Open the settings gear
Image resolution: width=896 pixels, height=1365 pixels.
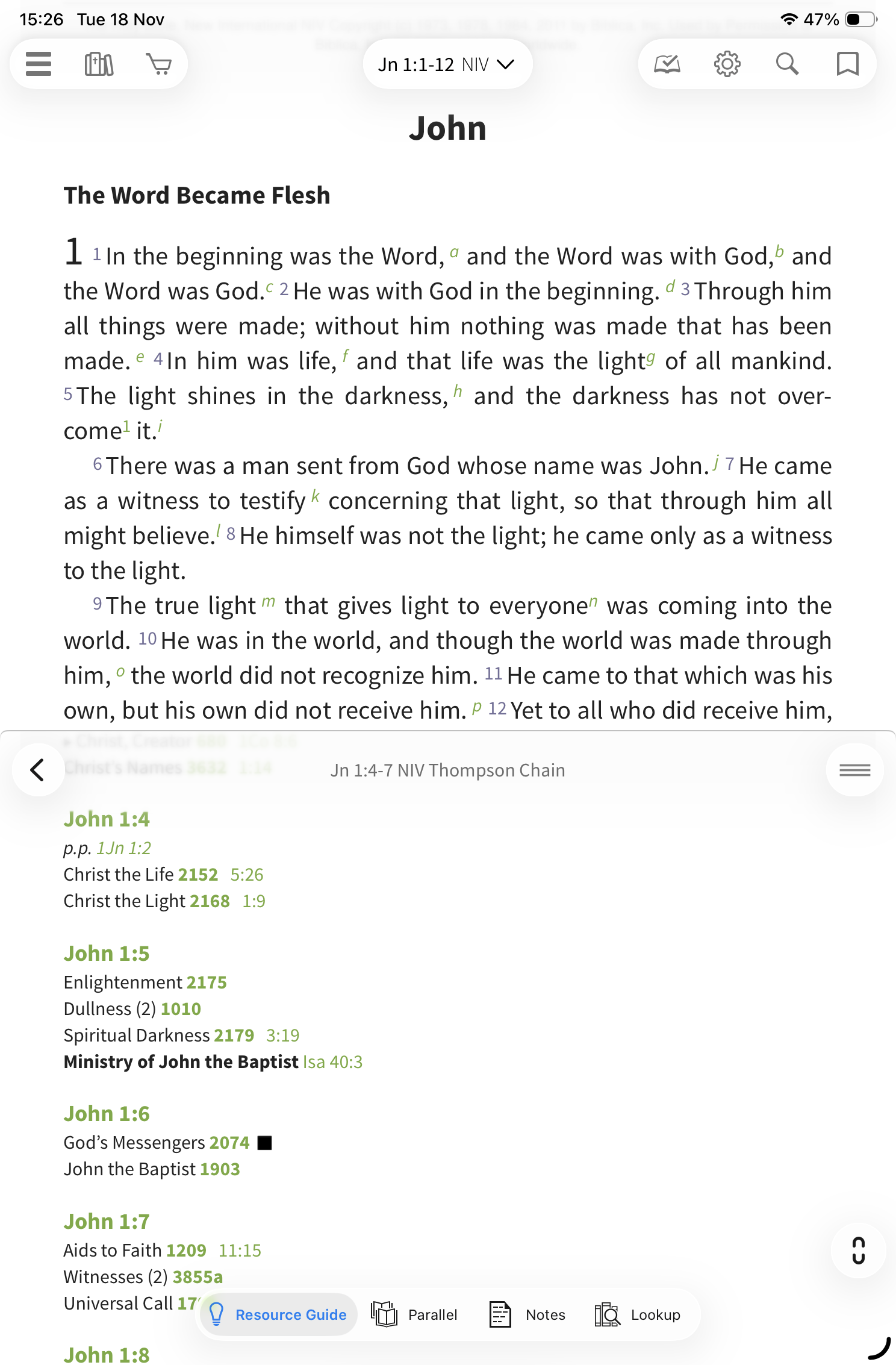pos(727,64)
